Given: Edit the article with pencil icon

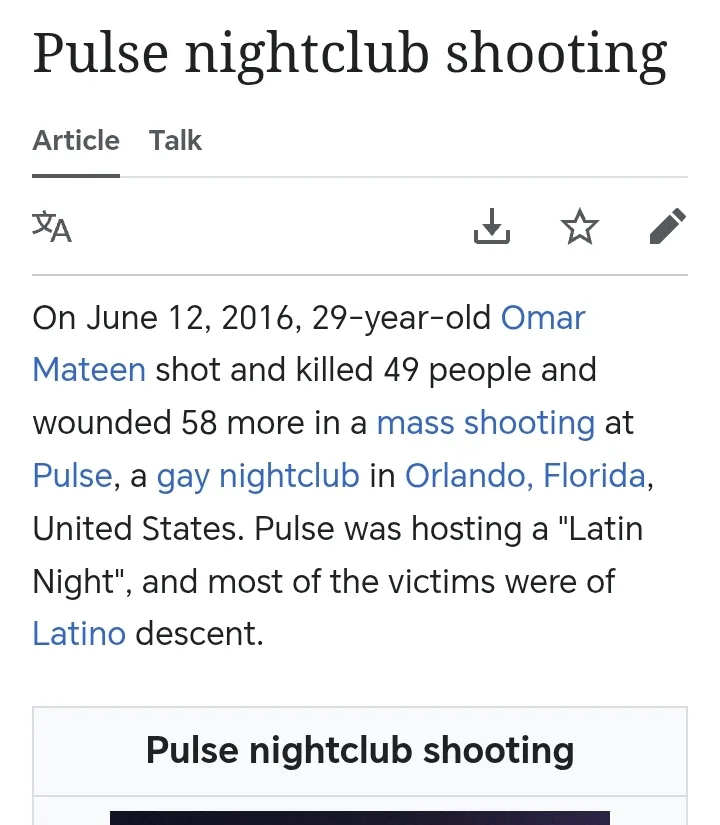Looking at the screenshot, I should (x=667, y=227).
